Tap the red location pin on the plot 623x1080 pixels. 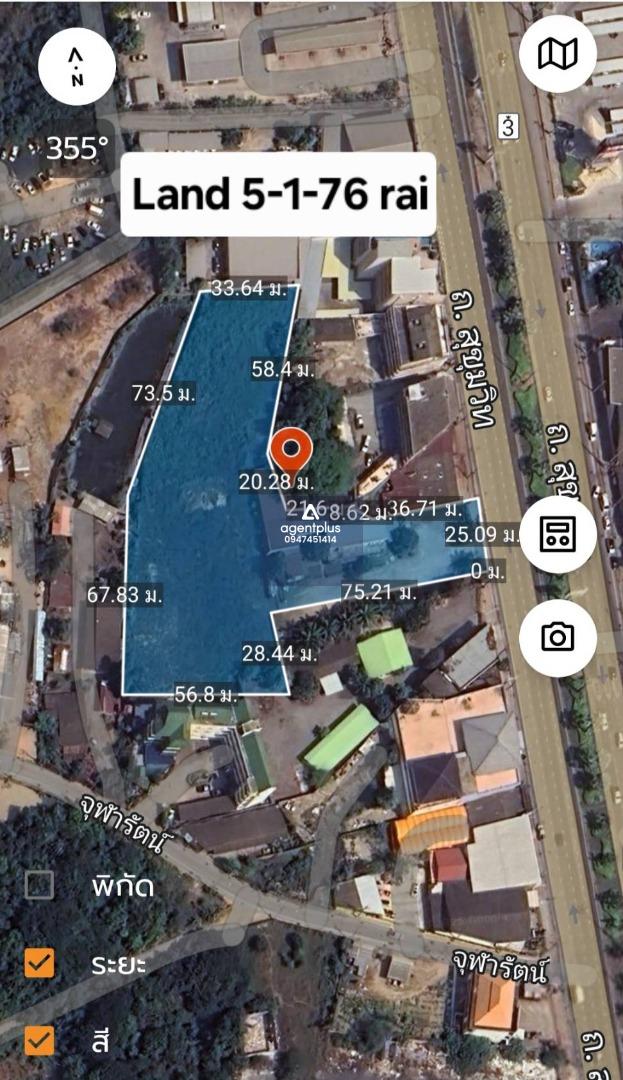[x=291, y=451]
